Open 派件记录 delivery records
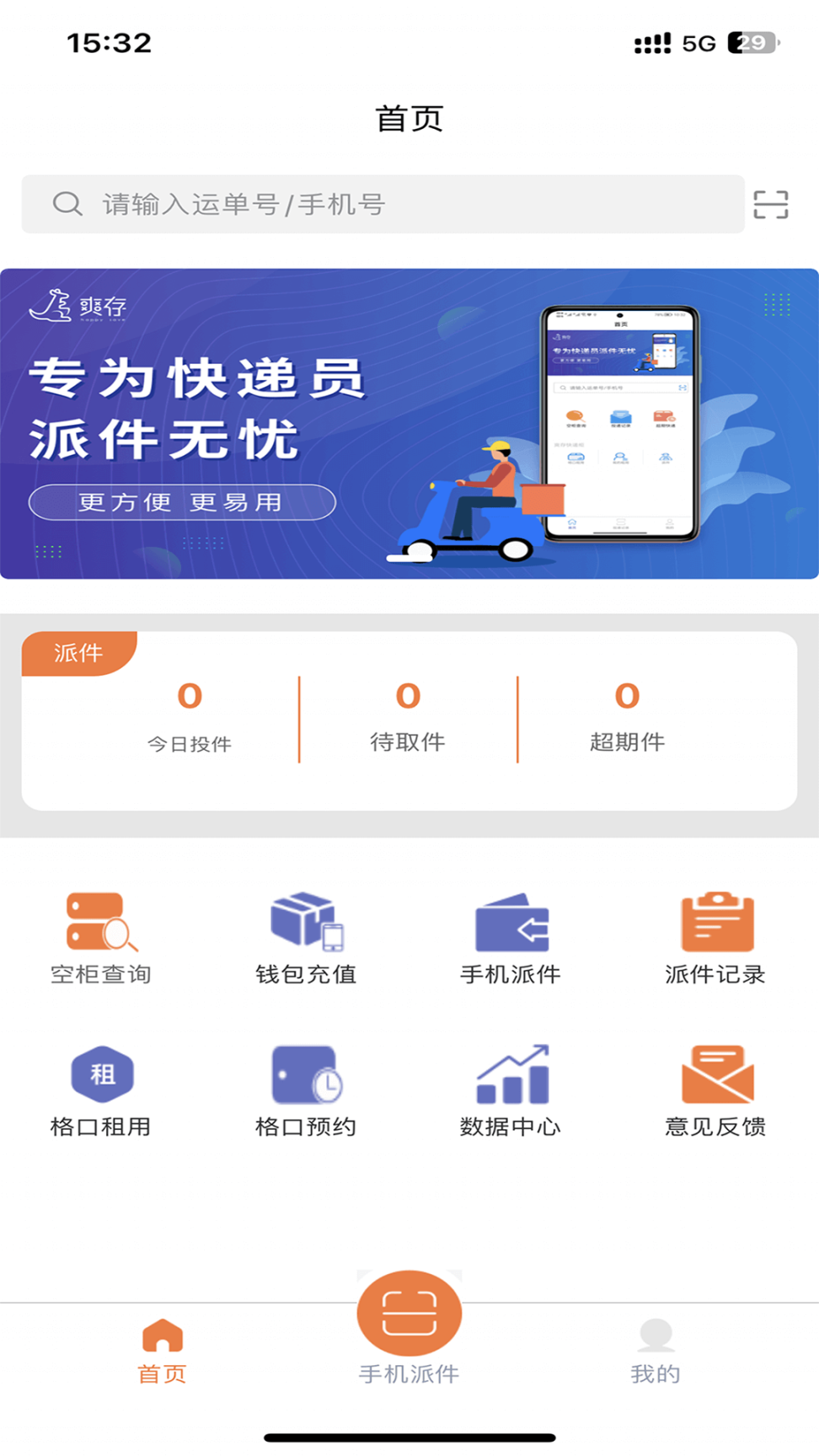The height and width of the screenshot is (1456, 819). (x=715, y=937)
